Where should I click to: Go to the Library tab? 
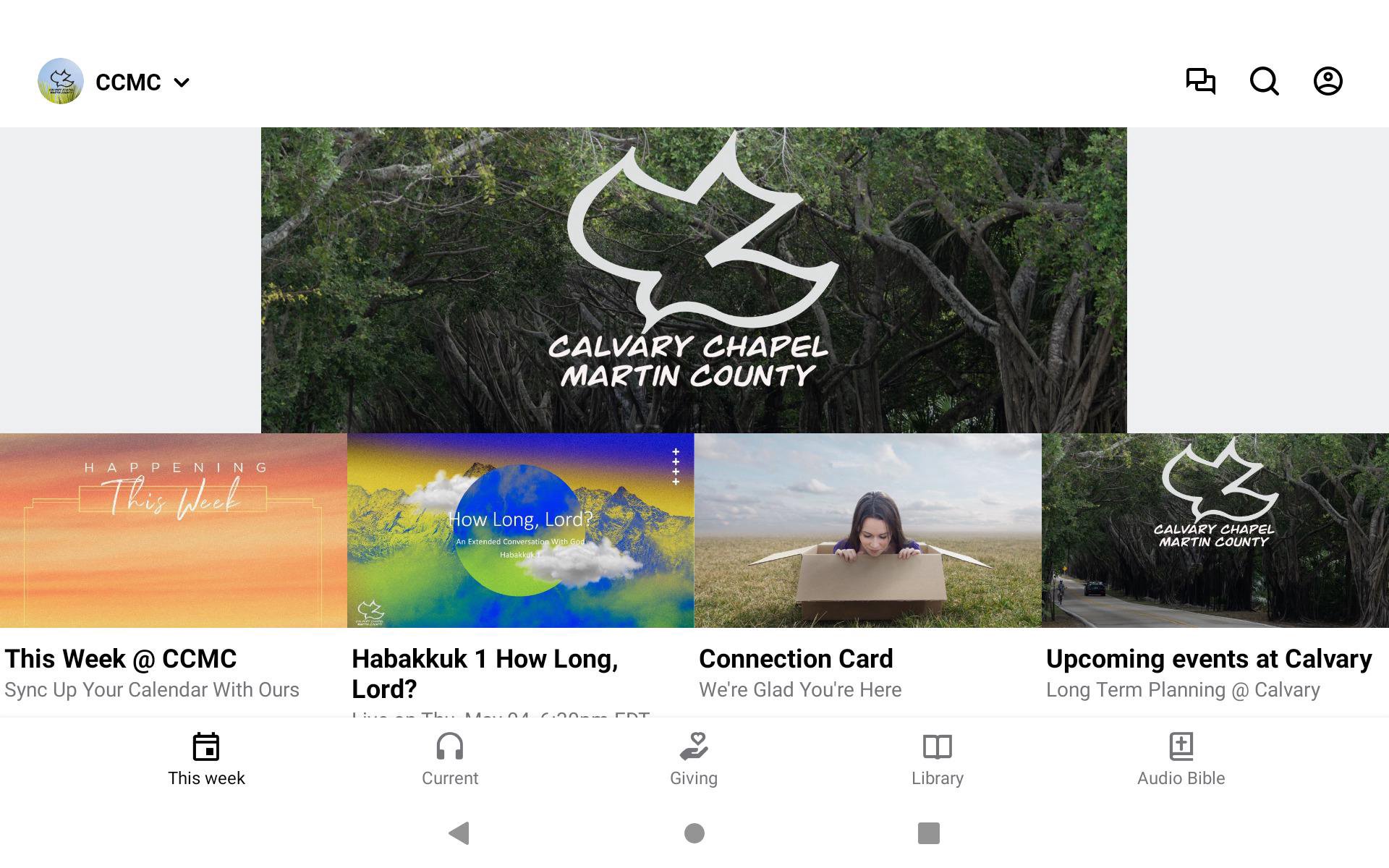[937, 759]
